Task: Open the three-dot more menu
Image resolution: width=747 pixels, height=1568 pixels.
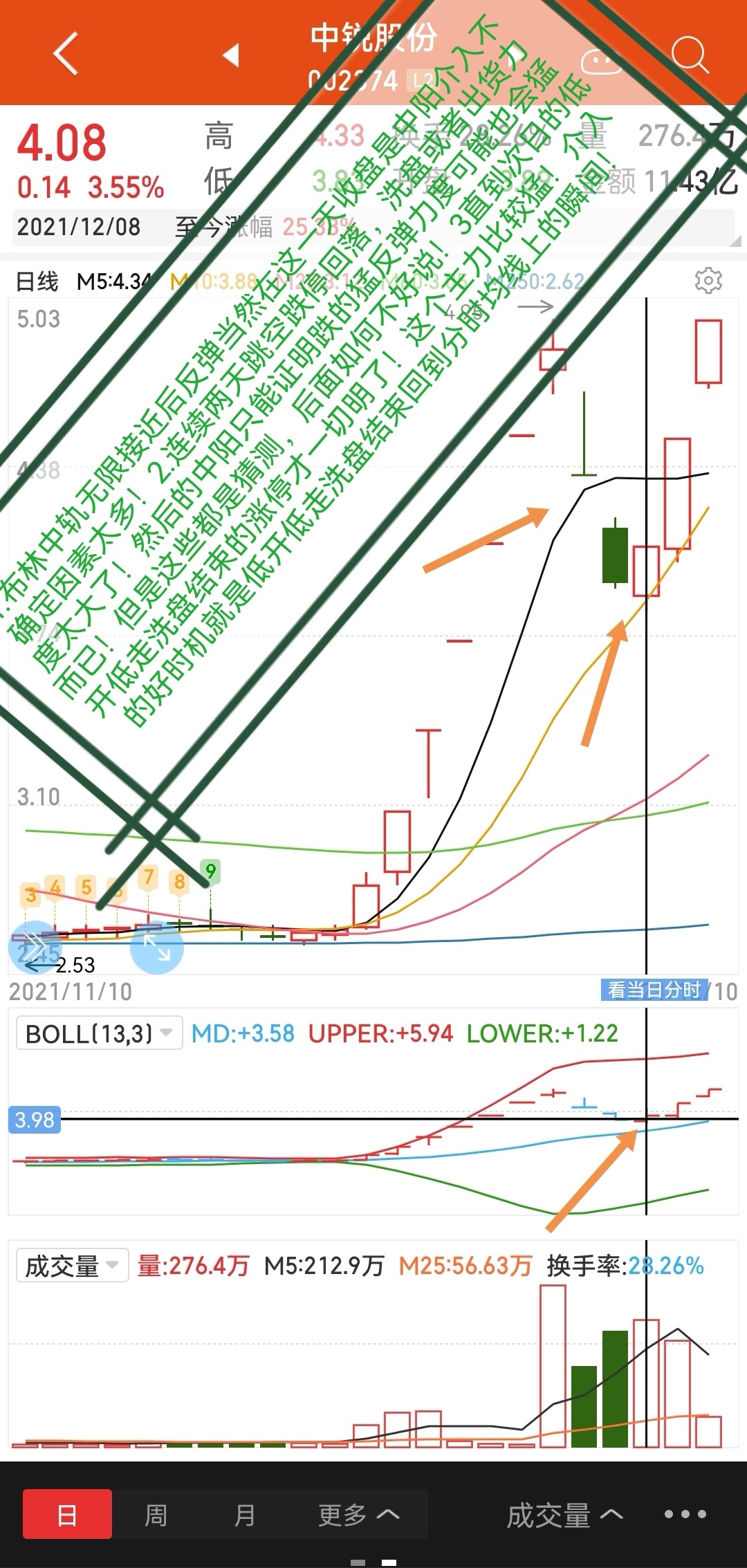Action: [x=685, y=1514]
